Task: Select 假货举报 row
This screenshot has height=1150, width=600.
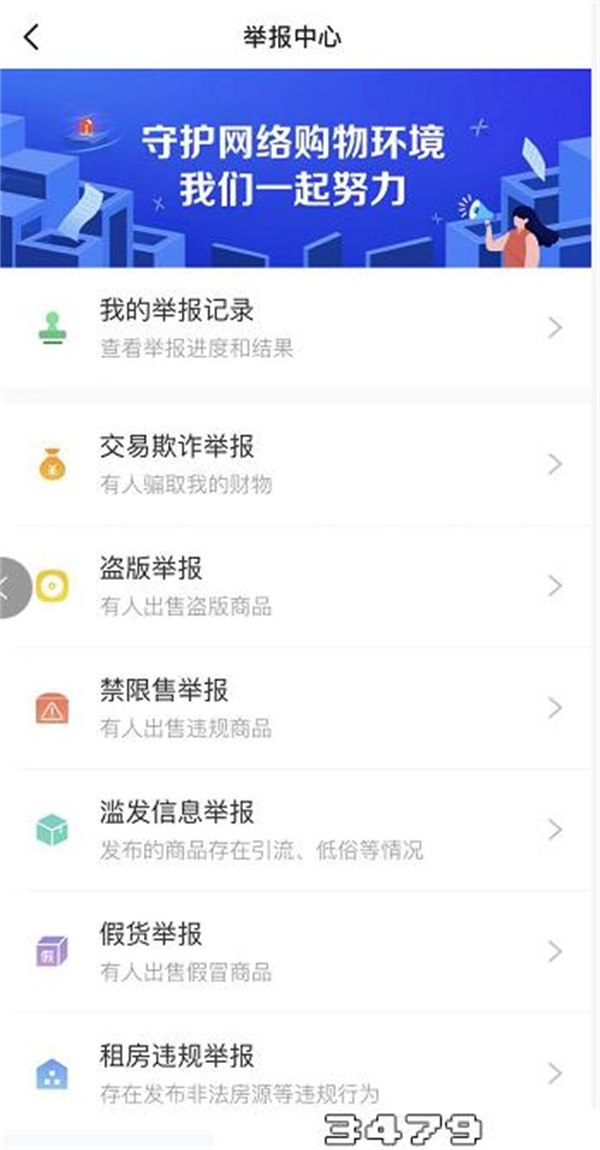Action: pyautogui.click(x=300, y=951)
